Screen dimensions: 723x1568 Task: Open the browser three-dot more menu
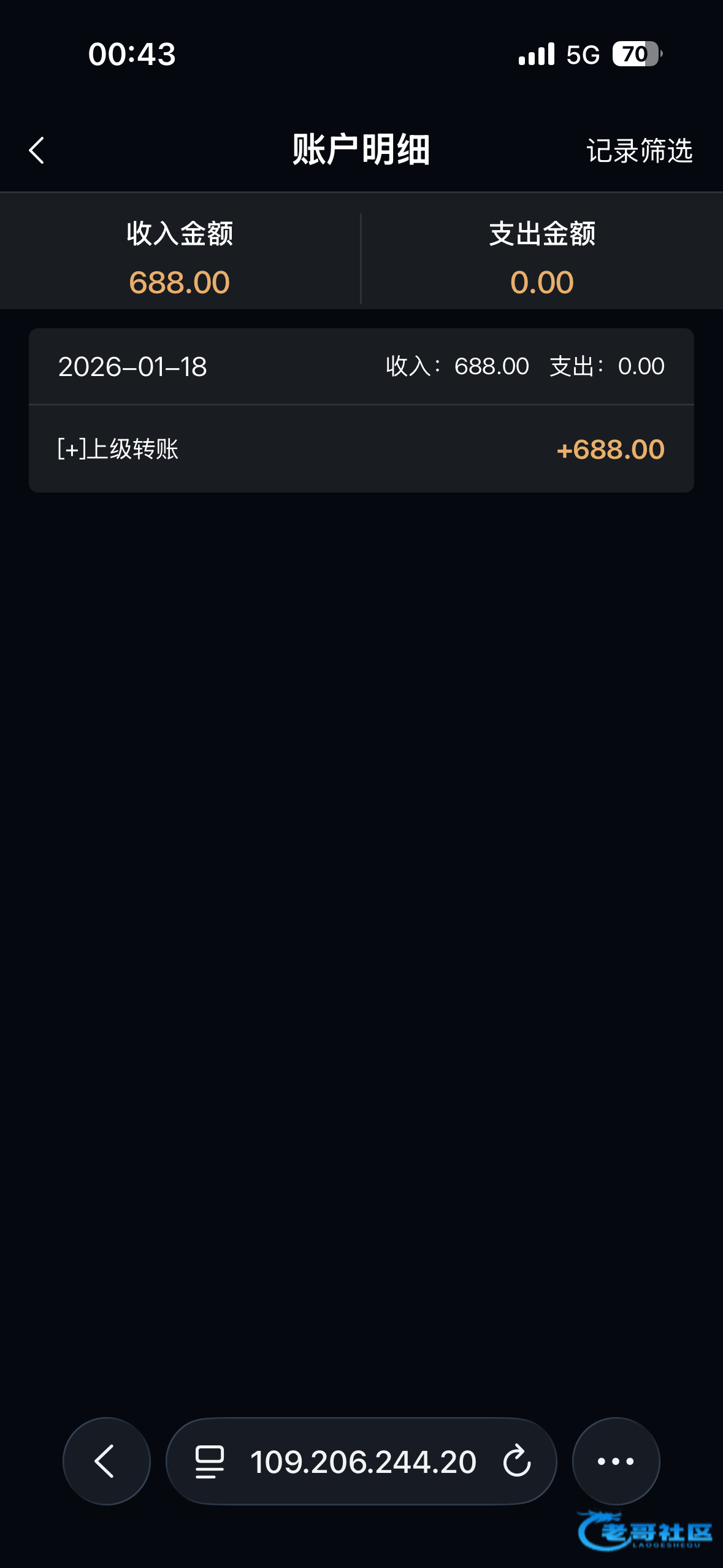coord(616,1461)
